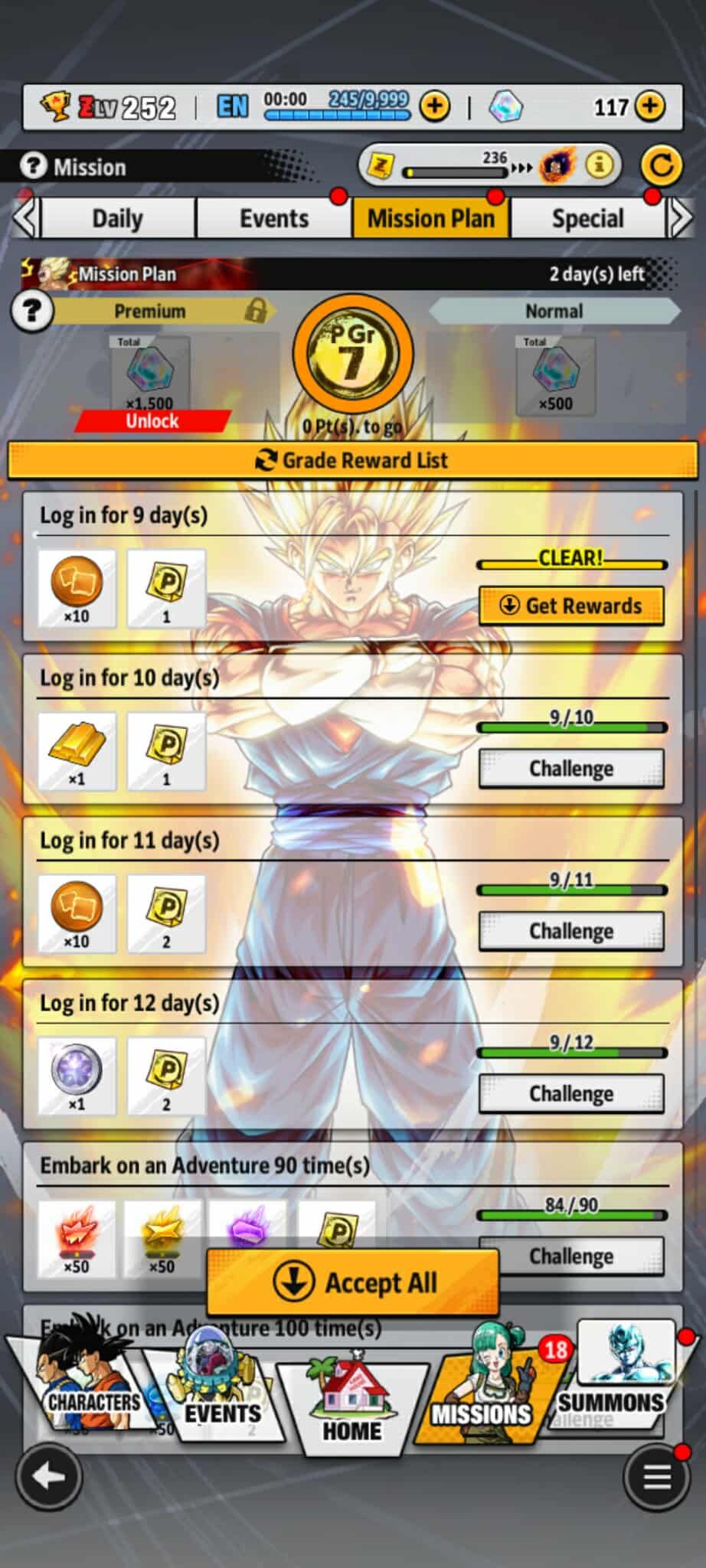
Task: Go back with the arrow button
Action: coord(49,1478)
